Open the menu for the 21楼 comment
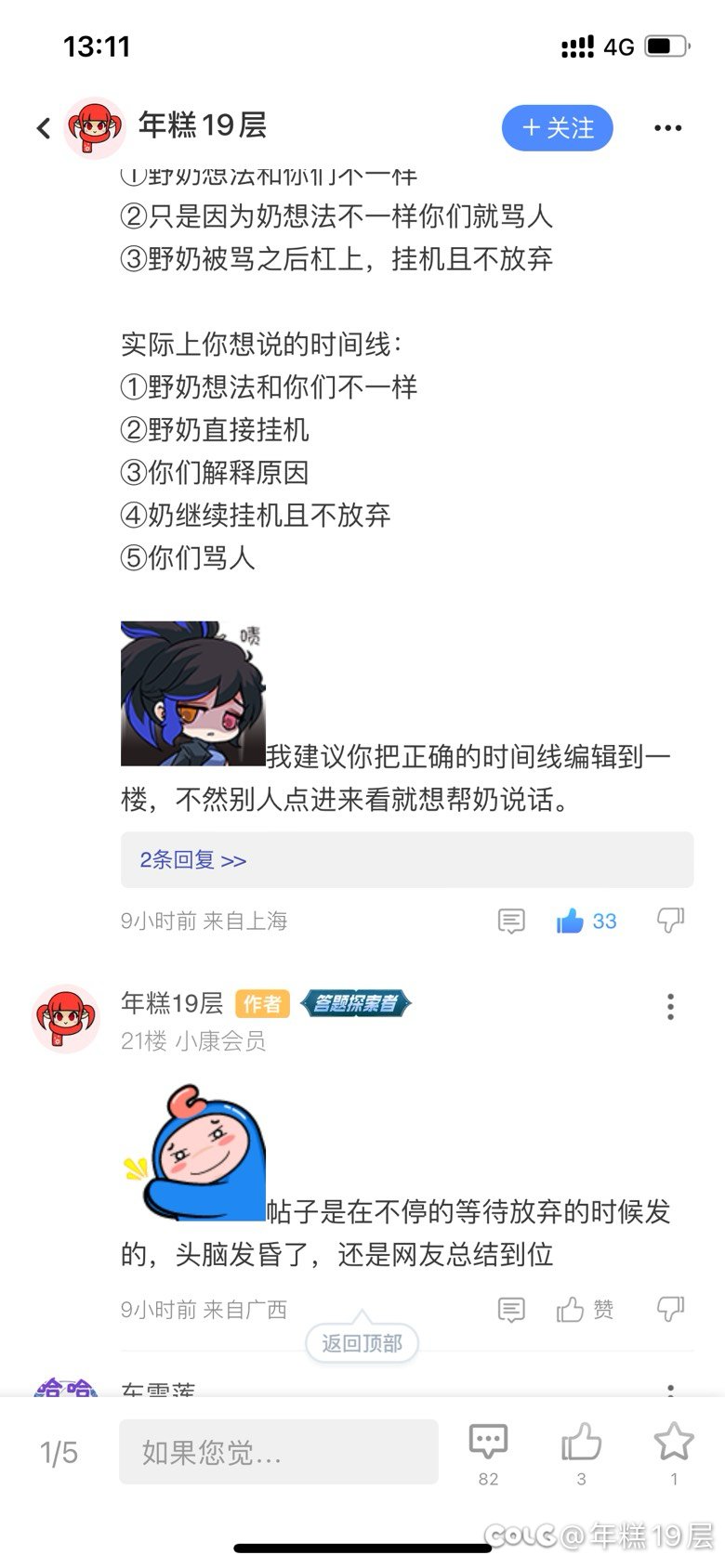Image resolution: width=725 pixels, height=1568 pixels. (x=670, y=1007)
